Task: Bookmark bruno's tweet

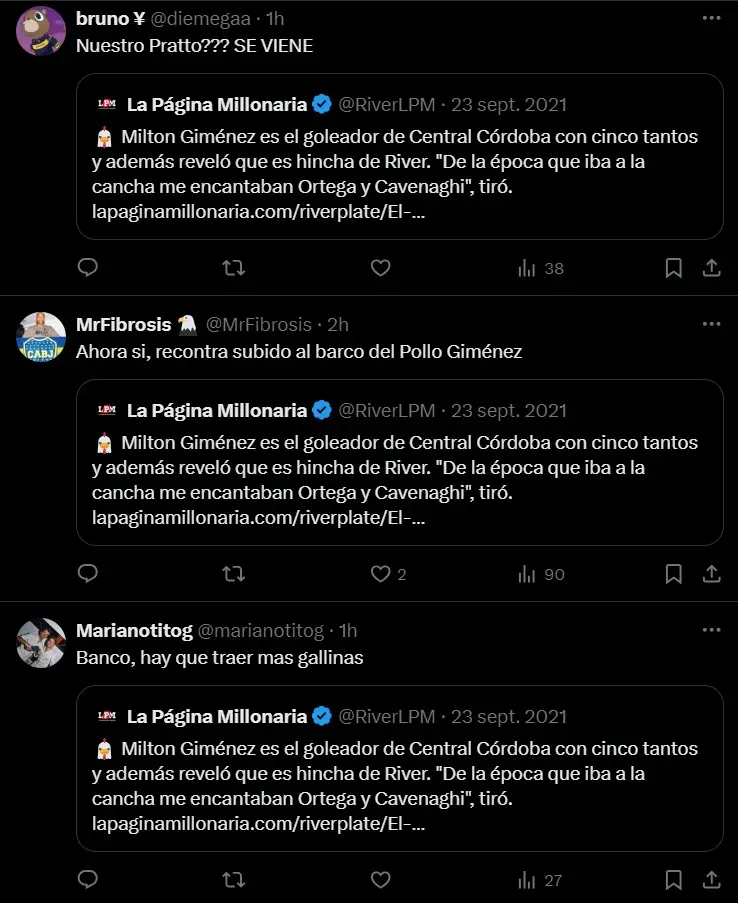Action: coord(673,268)
